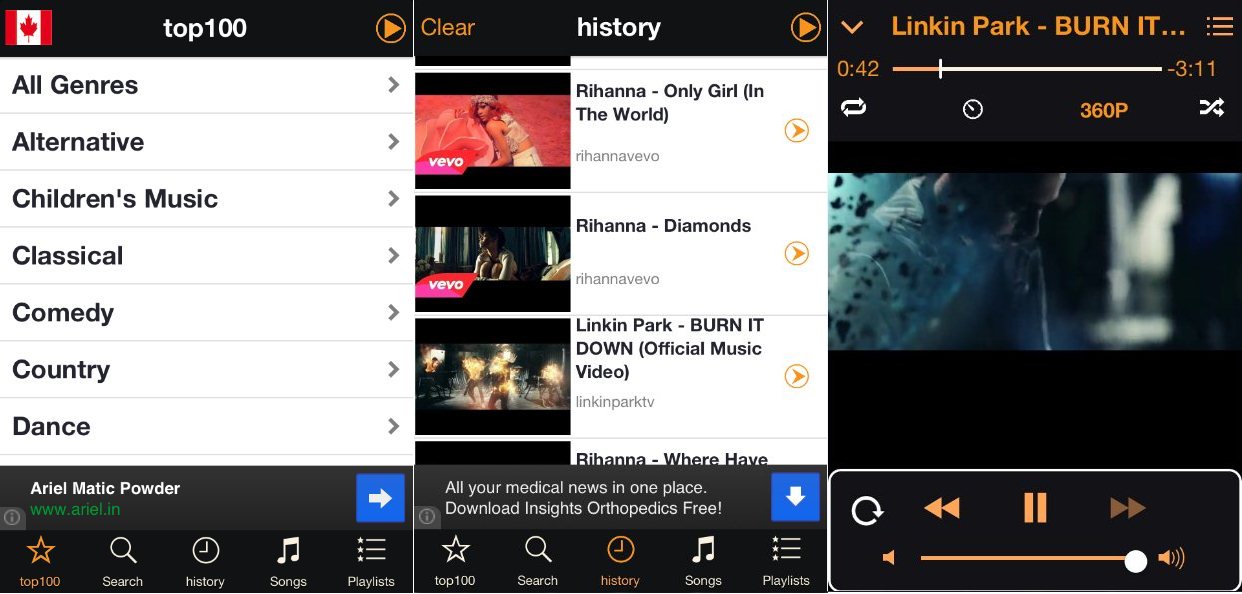
Task: Toggle shuffle playback
Action: click(1211, 108)
